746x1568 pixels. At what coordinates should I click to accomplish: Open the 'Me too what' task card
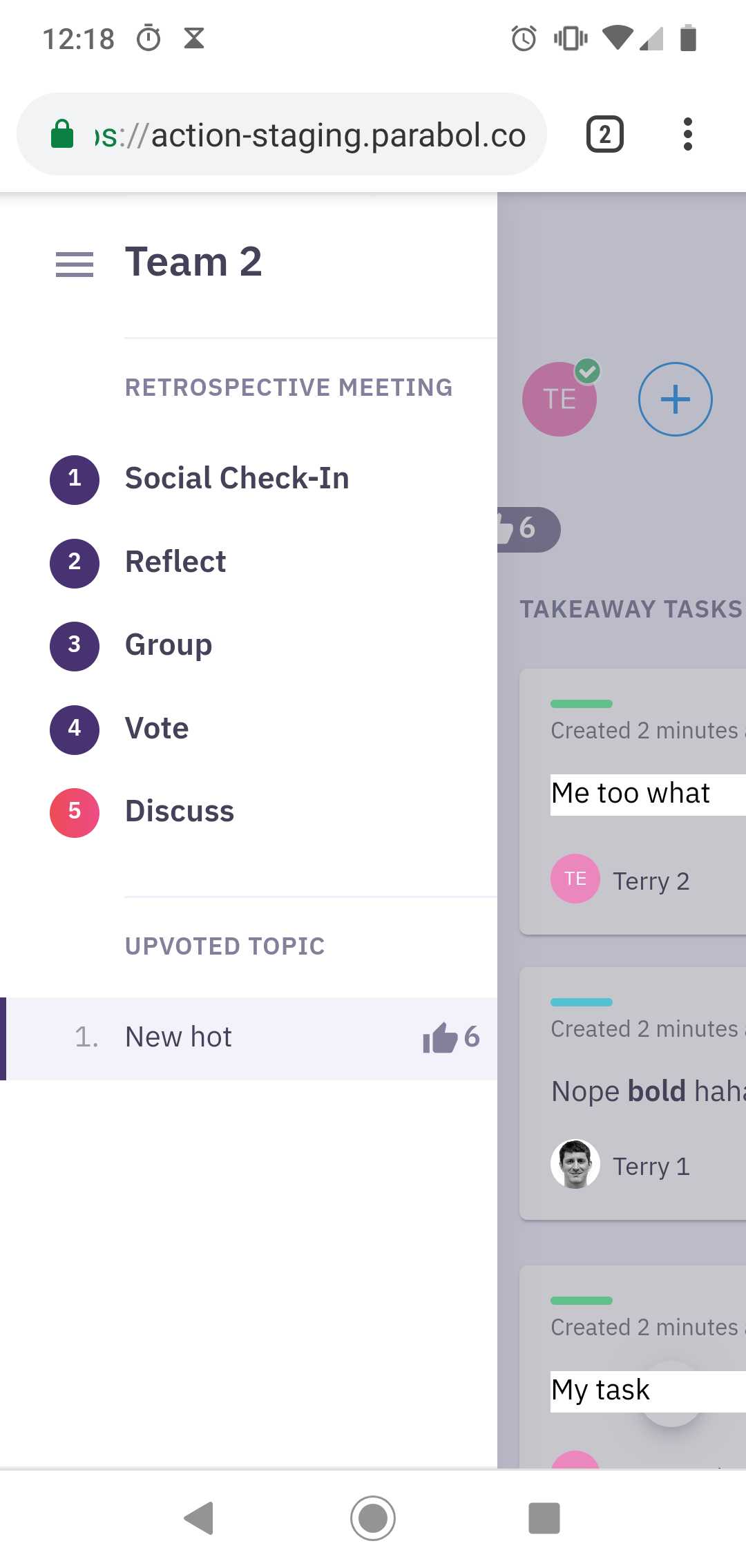tap(630, 794)
